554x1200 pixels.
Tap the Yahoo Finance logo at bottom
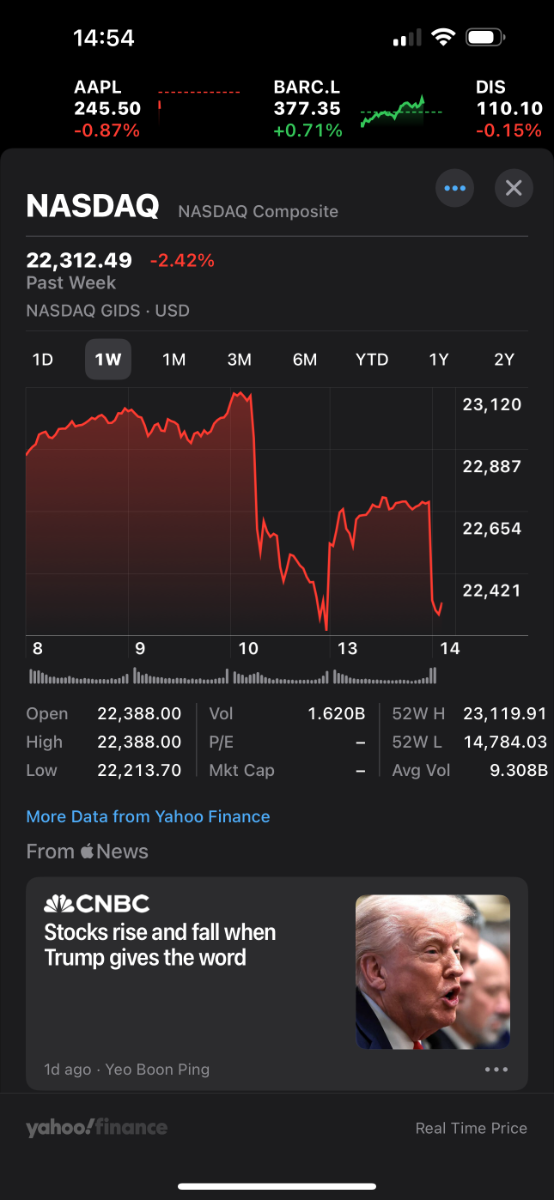click(x=97, y=1128)
